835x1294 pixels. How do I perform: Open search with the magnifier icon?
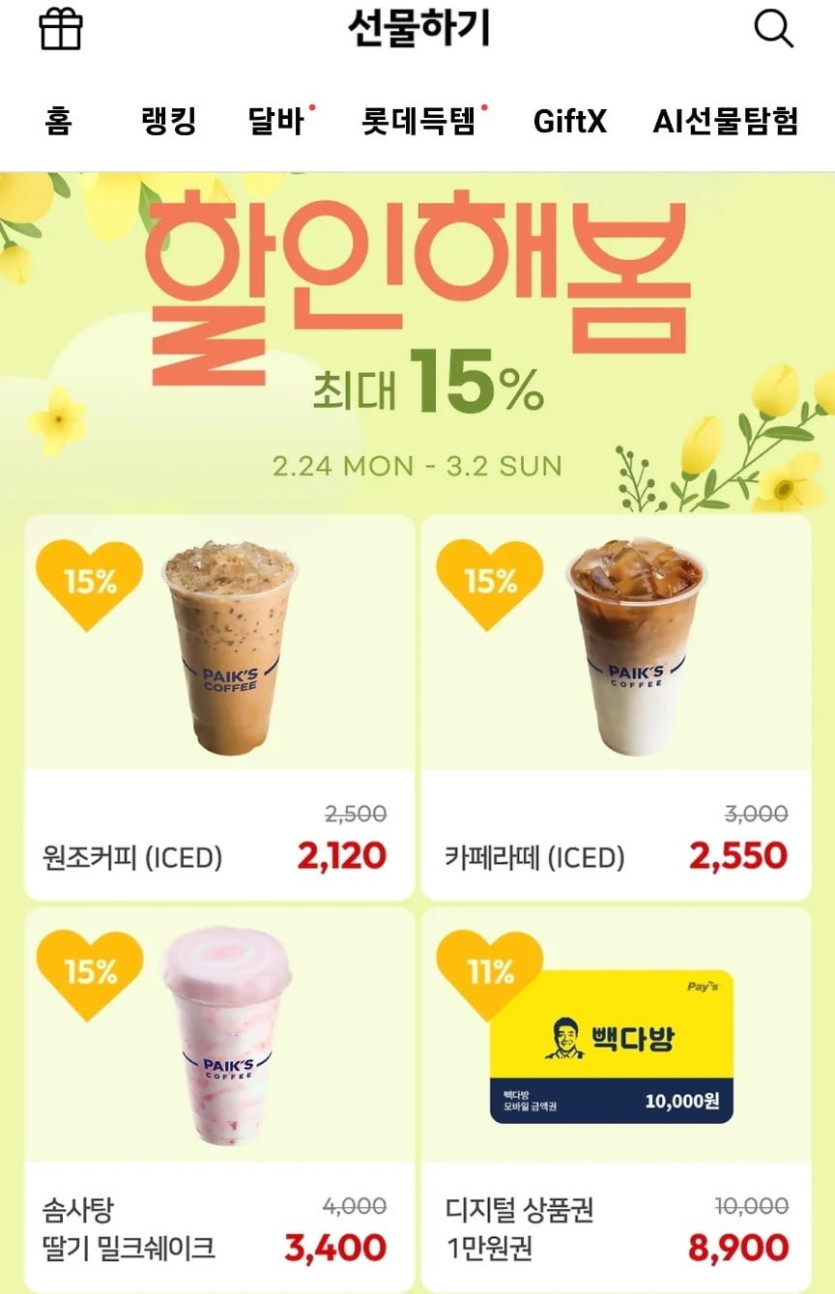point(773,29)
